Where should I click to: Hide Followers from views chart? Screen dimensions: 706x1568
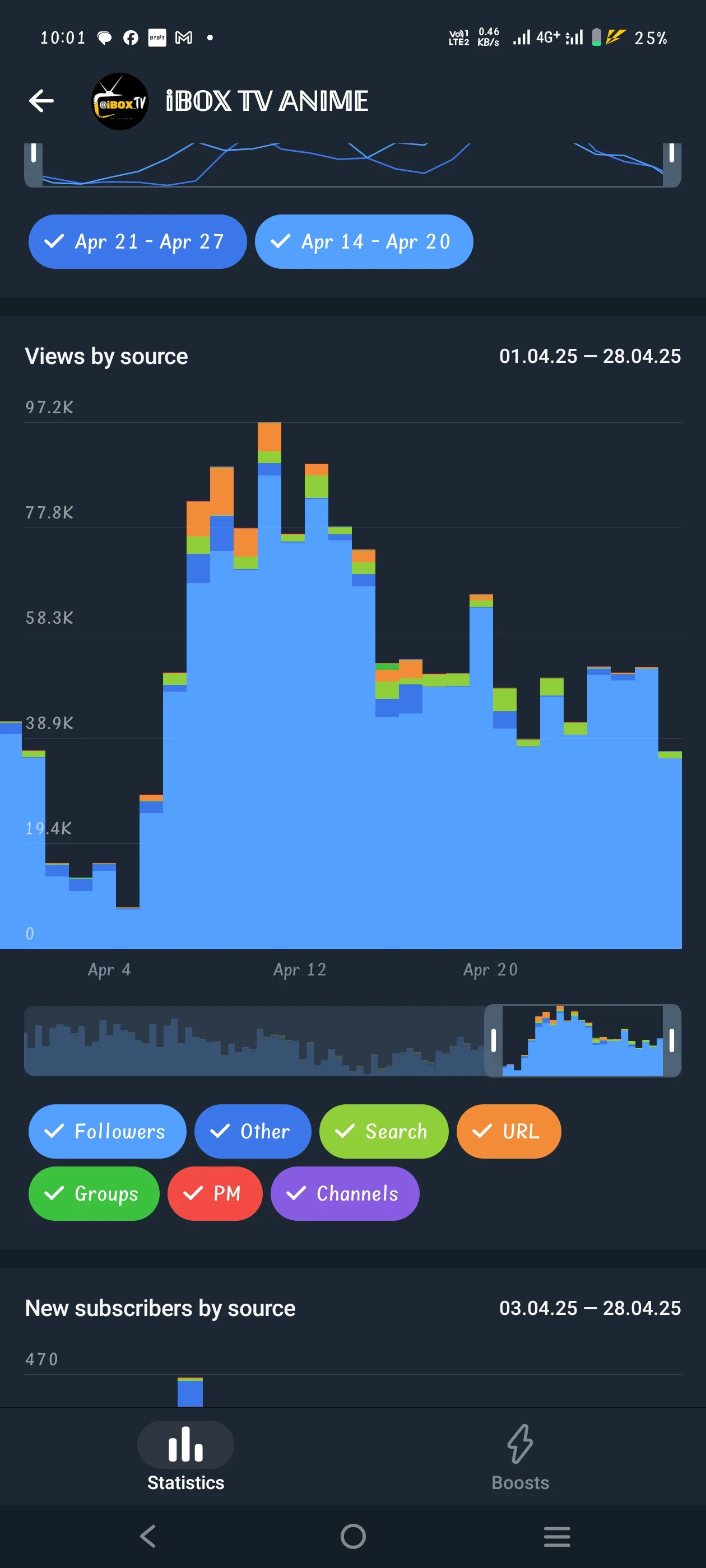click(107, 1131)
